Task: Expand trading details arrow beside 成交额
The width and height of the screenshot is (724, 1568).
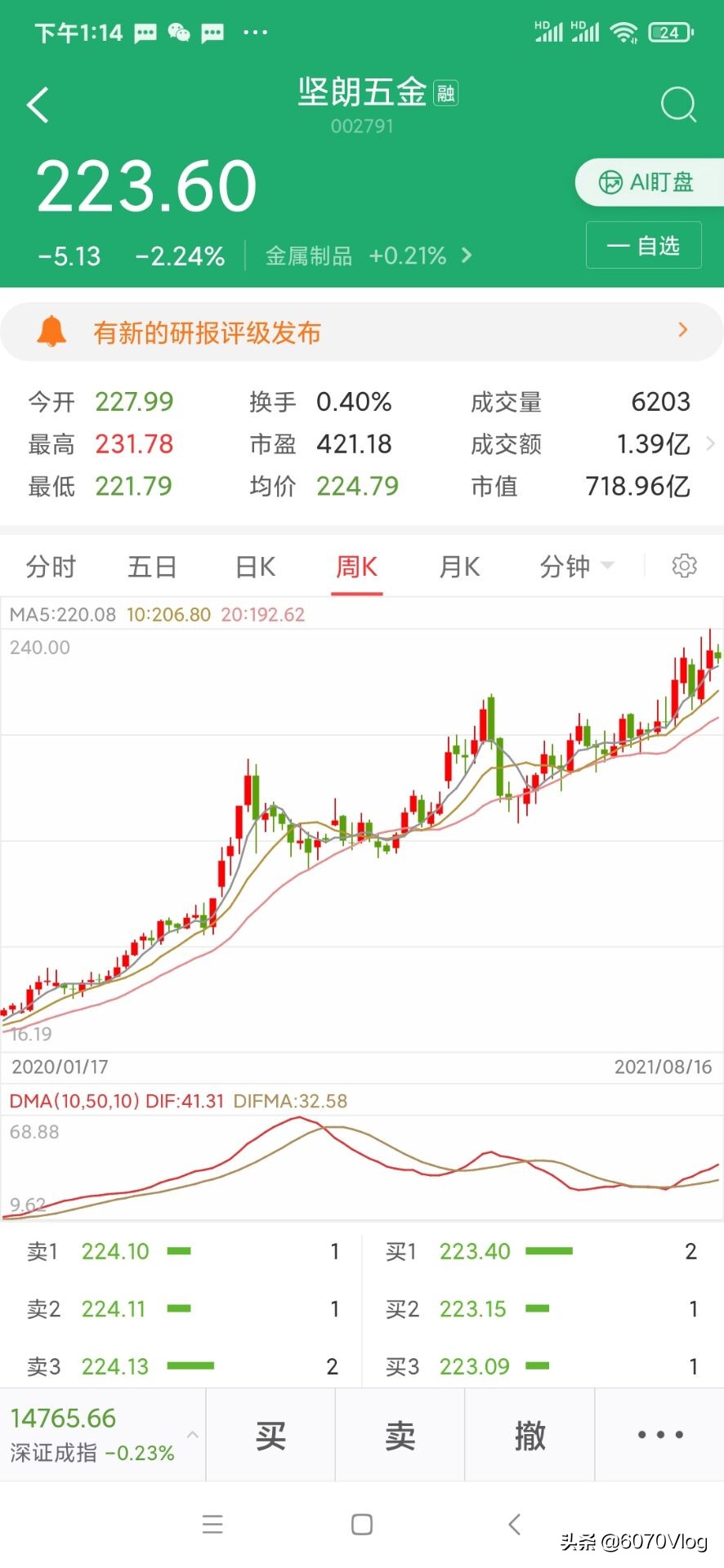Action: pyautogui.click(x=710, y=443)
